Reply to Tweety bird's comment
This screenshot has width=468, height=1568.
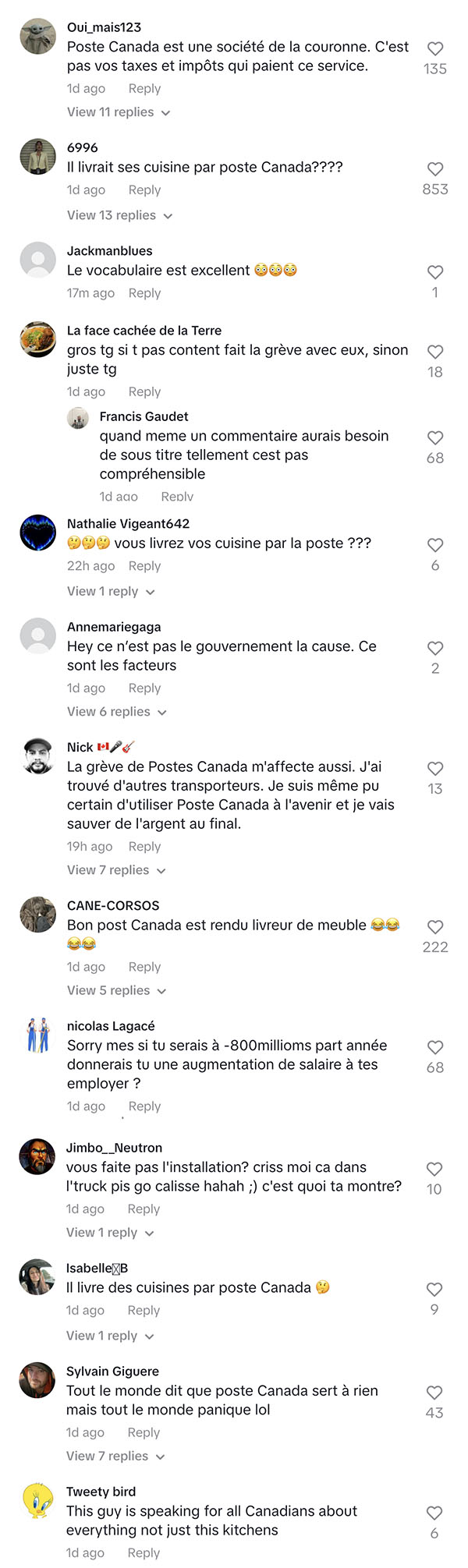144,1552
